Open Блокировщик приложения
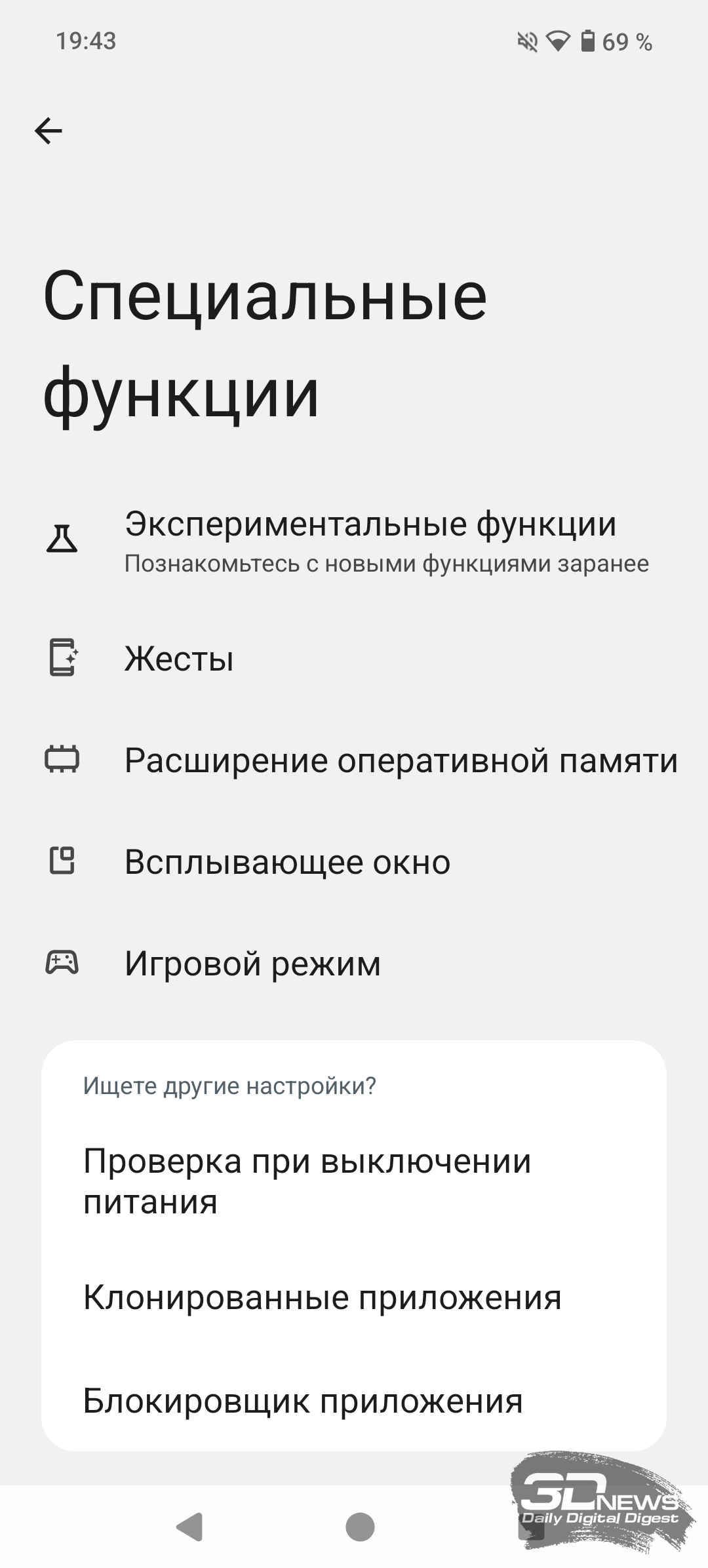This screenshot has height=1568, width=708. pyautogui.click(x=354, y=1401)
